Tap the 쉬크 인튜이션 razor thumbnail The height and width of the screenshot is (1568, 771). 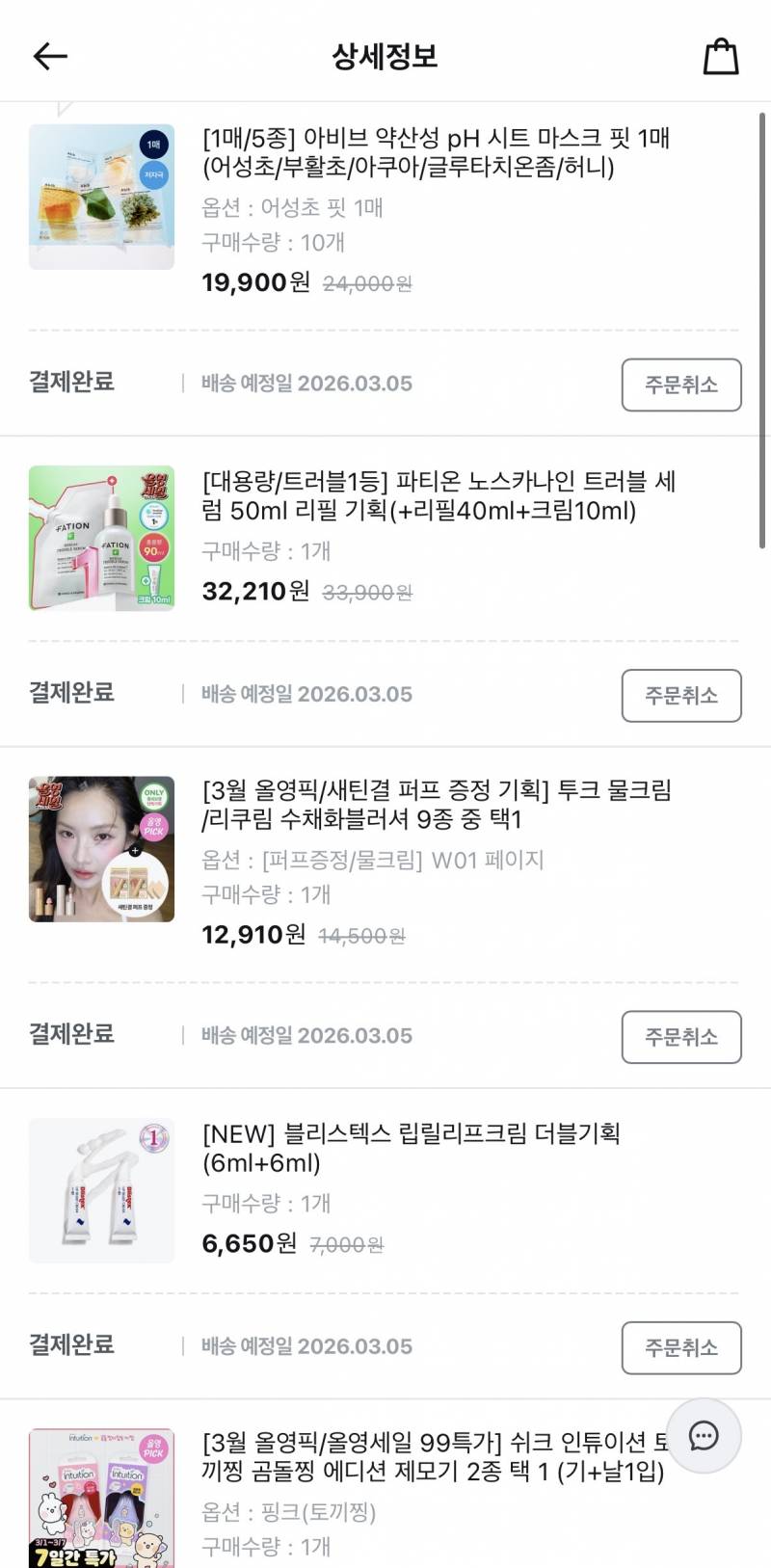click(101, 1497)
